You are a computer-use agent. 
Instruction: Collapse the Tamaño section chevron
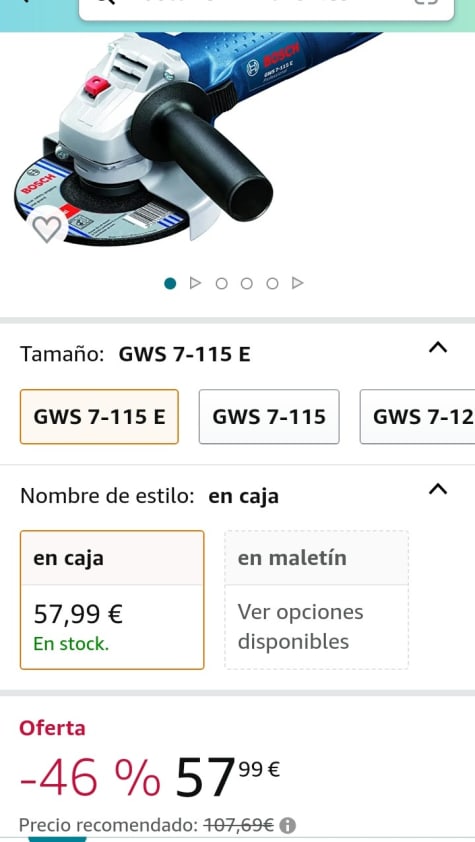coord(438,348)
